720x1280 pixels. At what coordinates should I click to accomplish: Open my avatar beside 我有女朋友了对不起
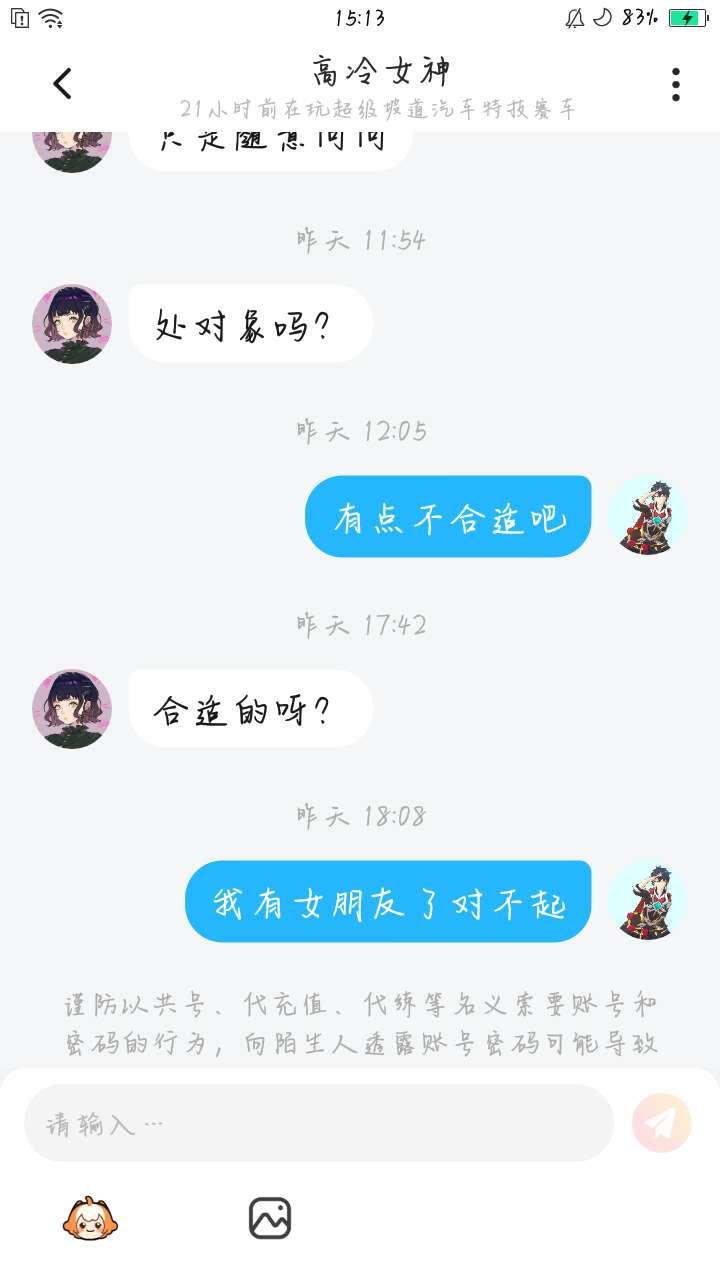648,900
